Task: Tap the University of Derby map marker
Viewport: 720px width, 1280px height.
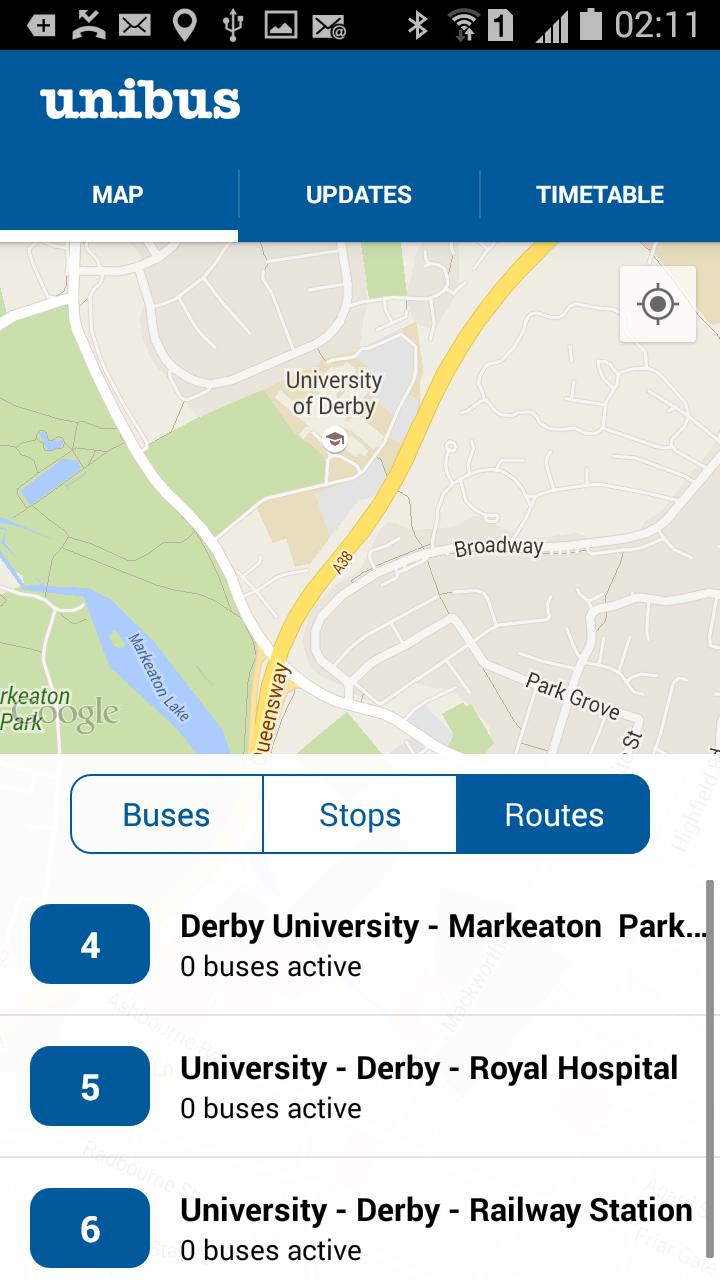Action: point(334,439)
